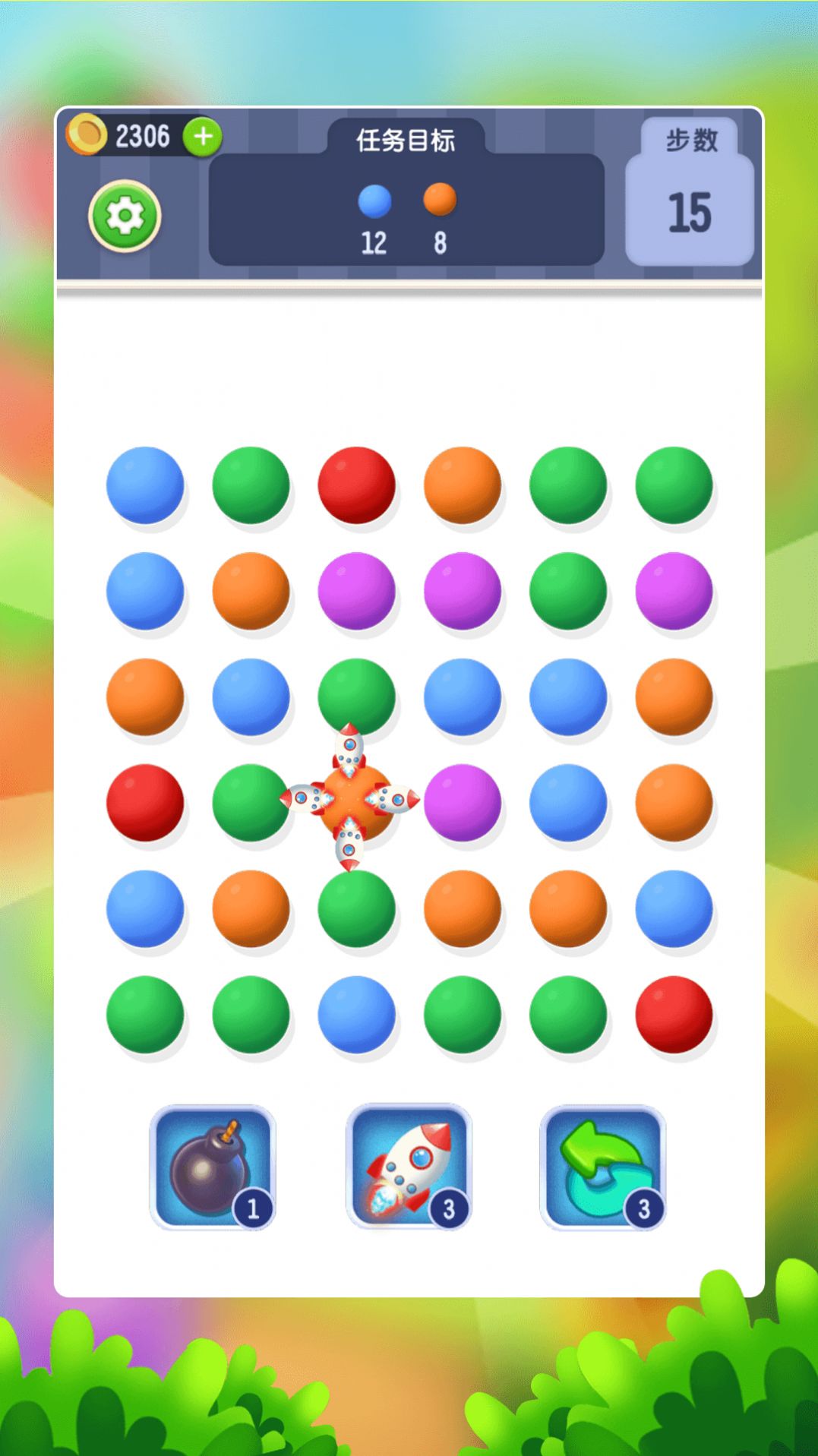Tap the blue ball in the top-left corner
This screenshot has height=1456, width=818.
click(x=144, y=487)
